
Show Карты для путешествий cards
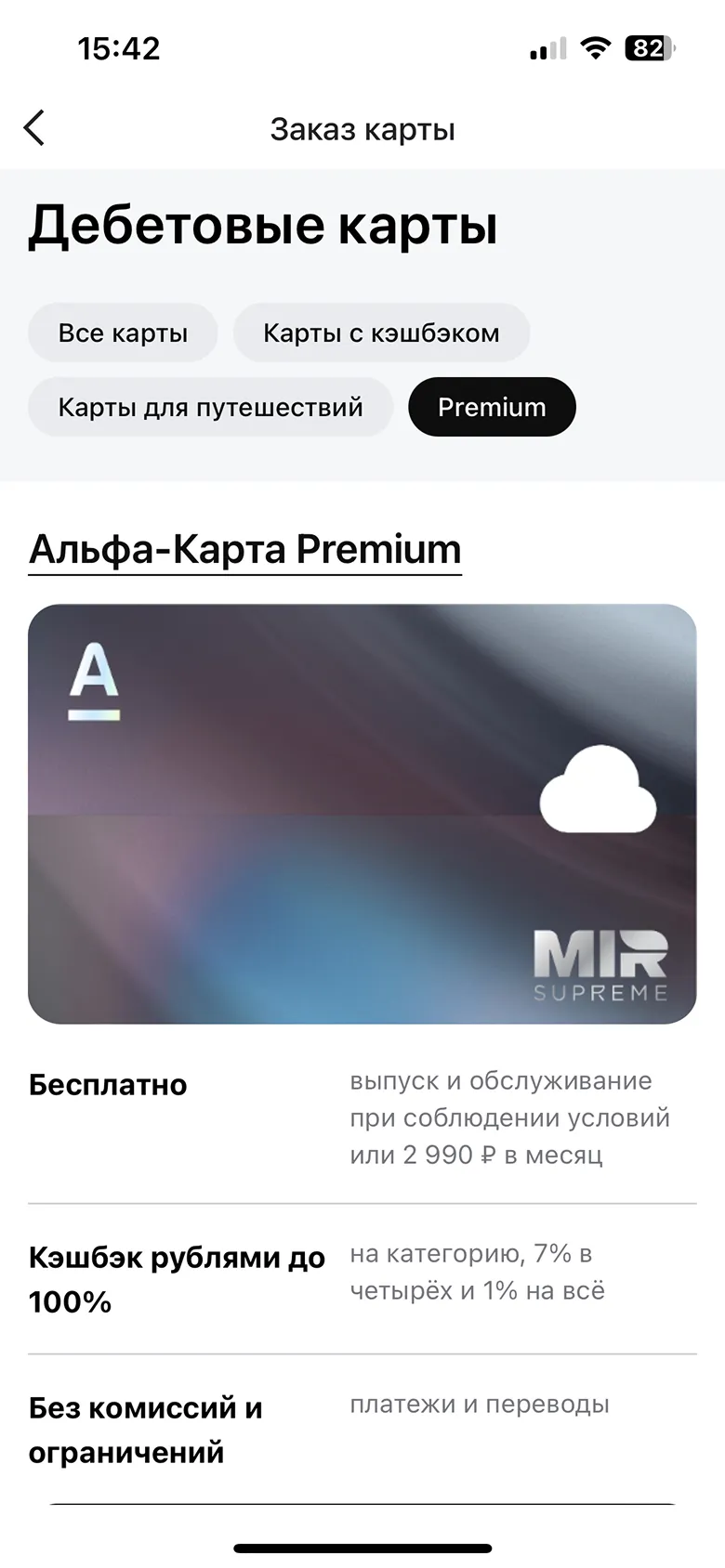pyautogui.click(x=210, y=407)
